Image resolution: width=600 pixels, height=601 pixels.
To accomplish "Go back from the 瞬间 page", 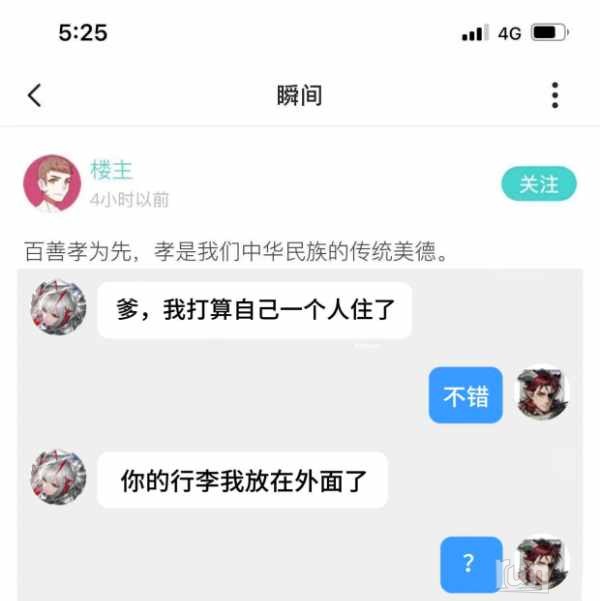I will click(35, 96).
